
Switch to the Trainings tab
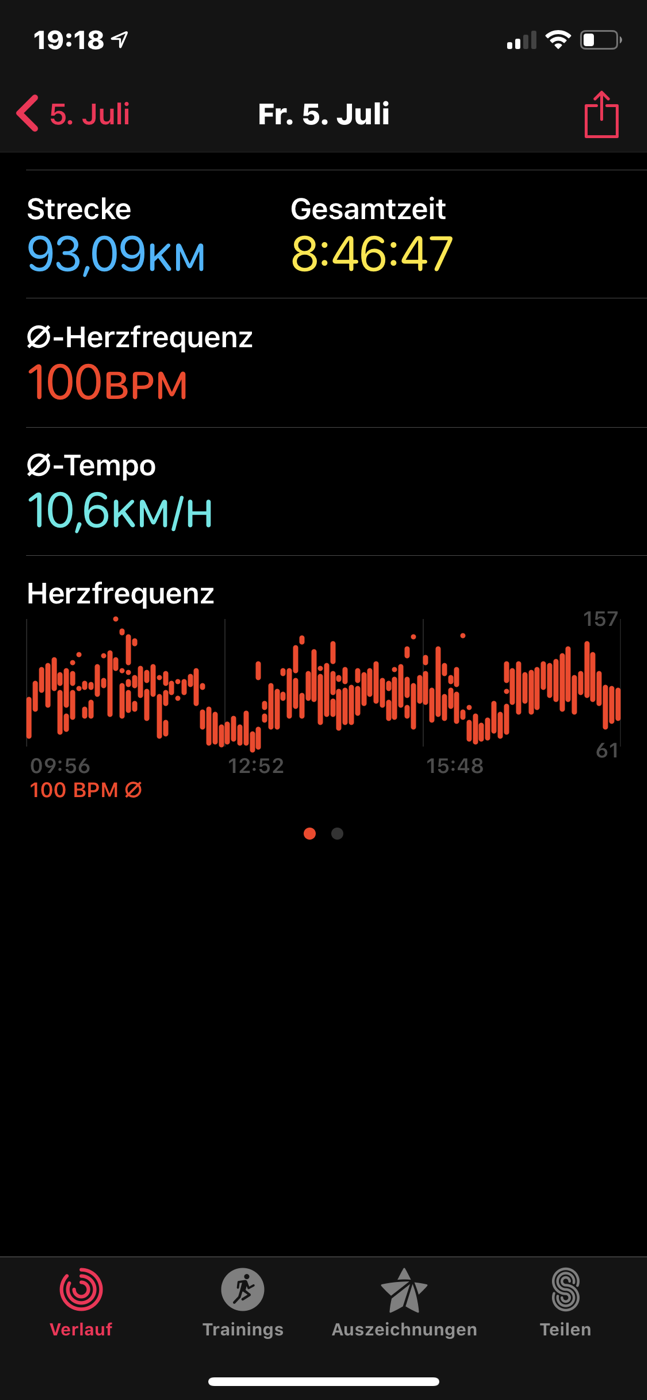pos(243,1302)
